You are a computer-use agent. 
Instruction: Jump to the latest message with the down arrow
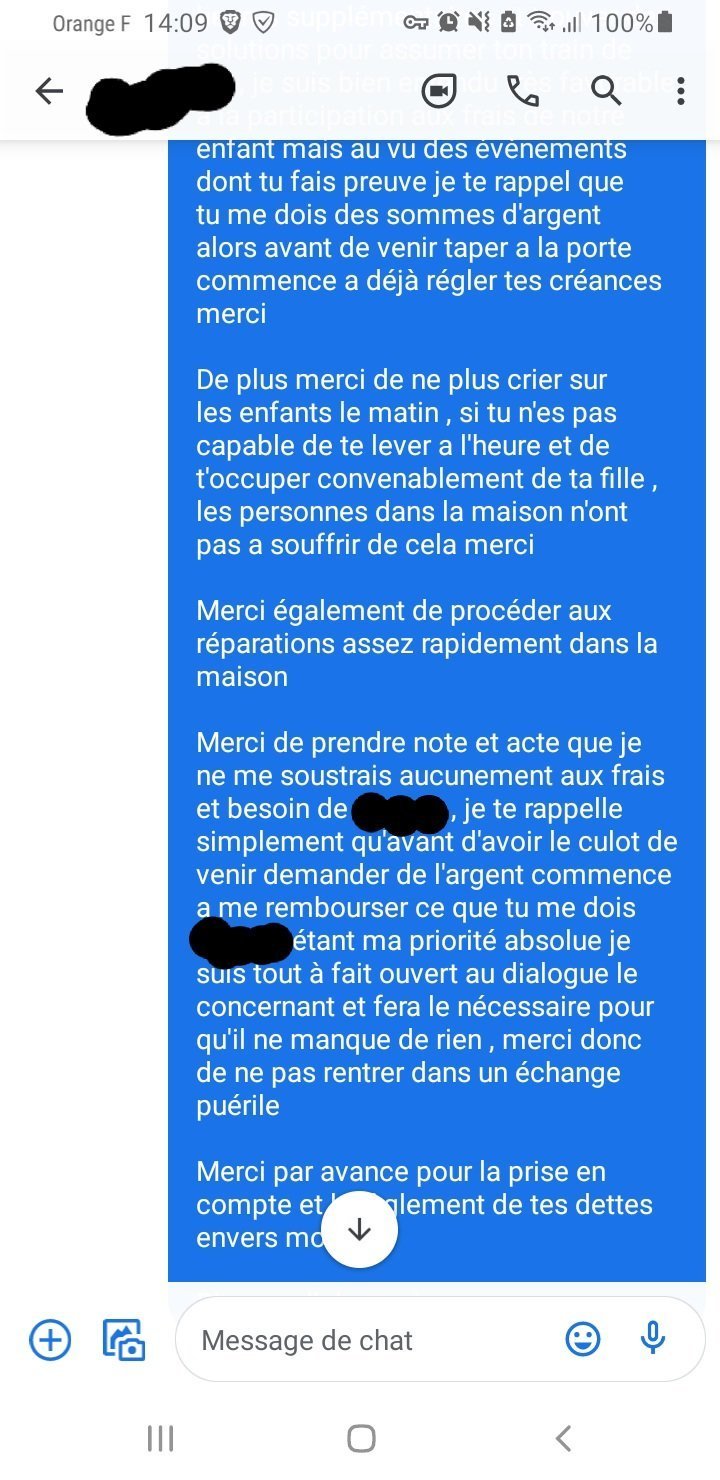click(359, 1230)
